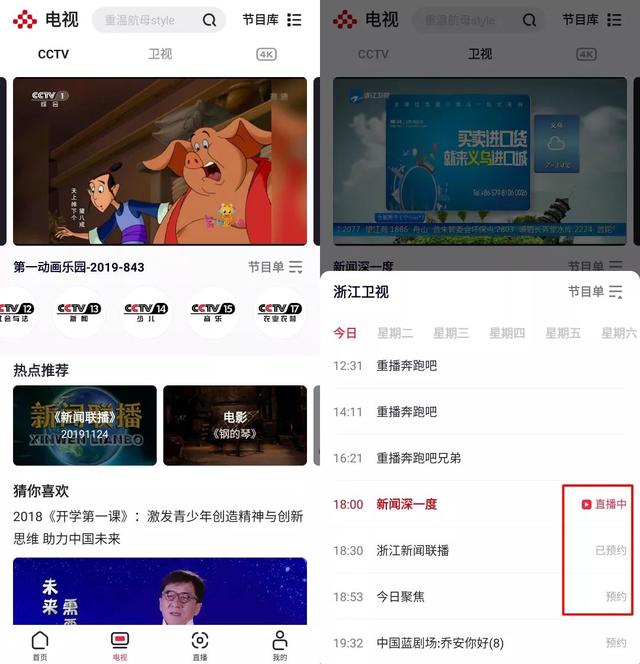Go to the 我的 profile tab
This screenshot has width=640, height=664.
pyautogui.click(x=280, y=645)
